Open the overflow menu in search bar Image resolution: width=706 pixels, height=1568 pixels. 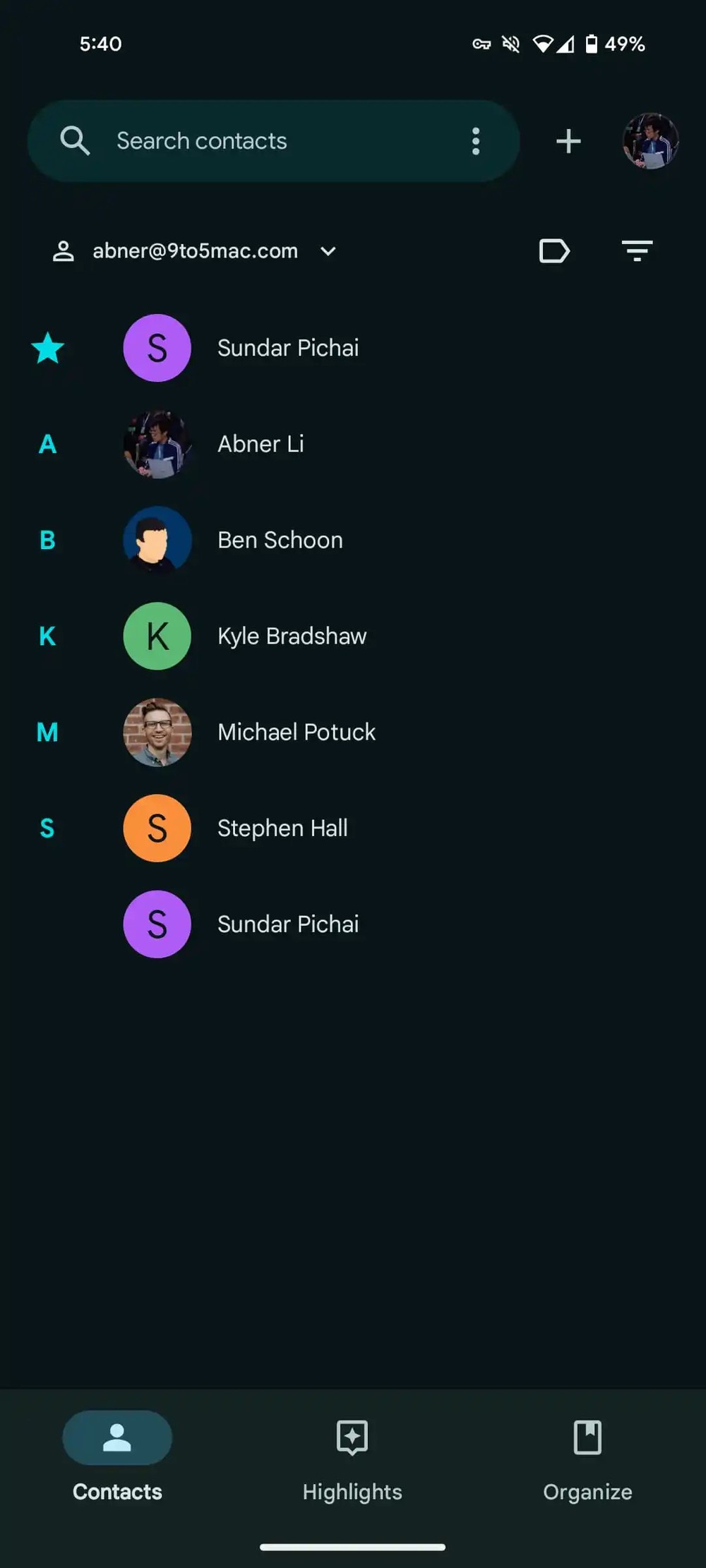476,141
